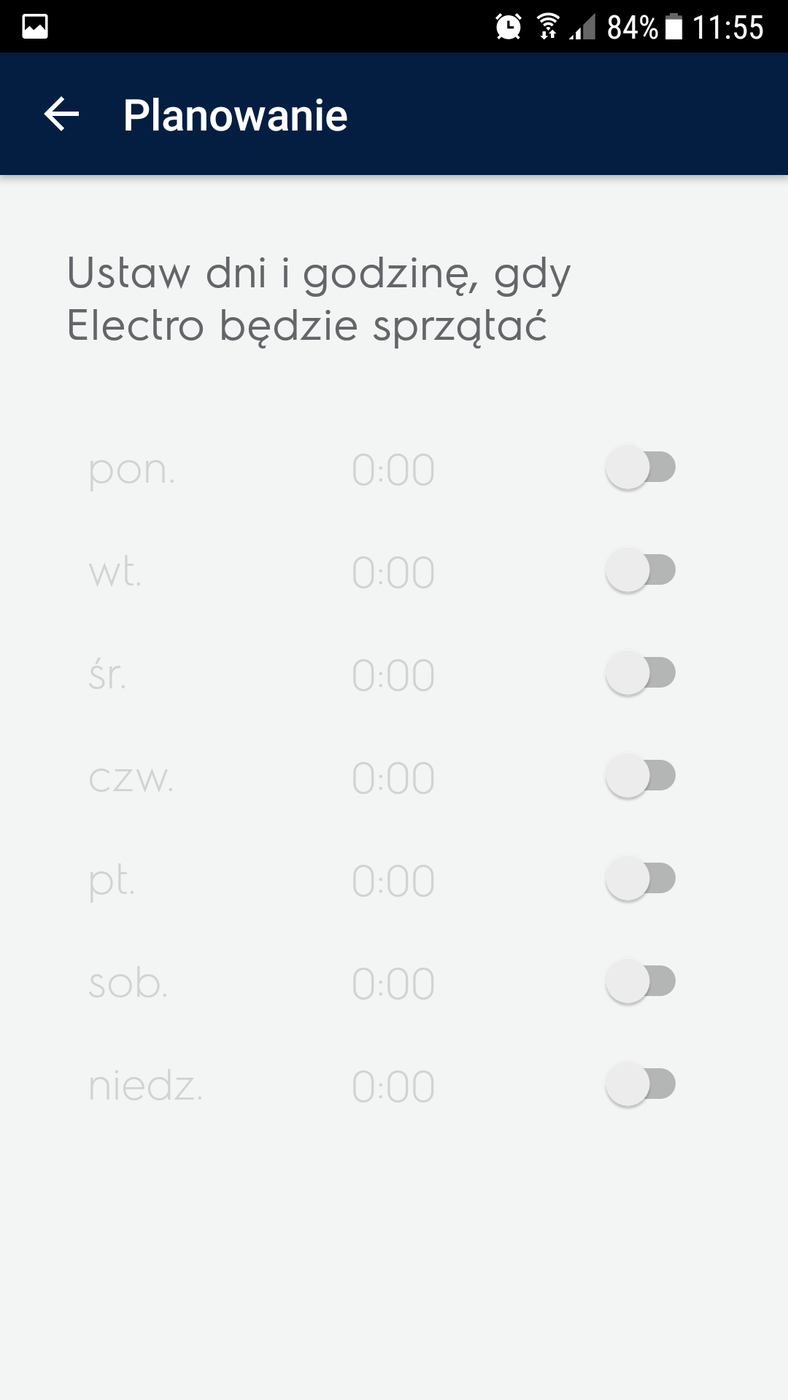The width and height of the screenshot is (788, 1400).
Task: Open the screenshot notification icon top left
Action: point(33,27)
